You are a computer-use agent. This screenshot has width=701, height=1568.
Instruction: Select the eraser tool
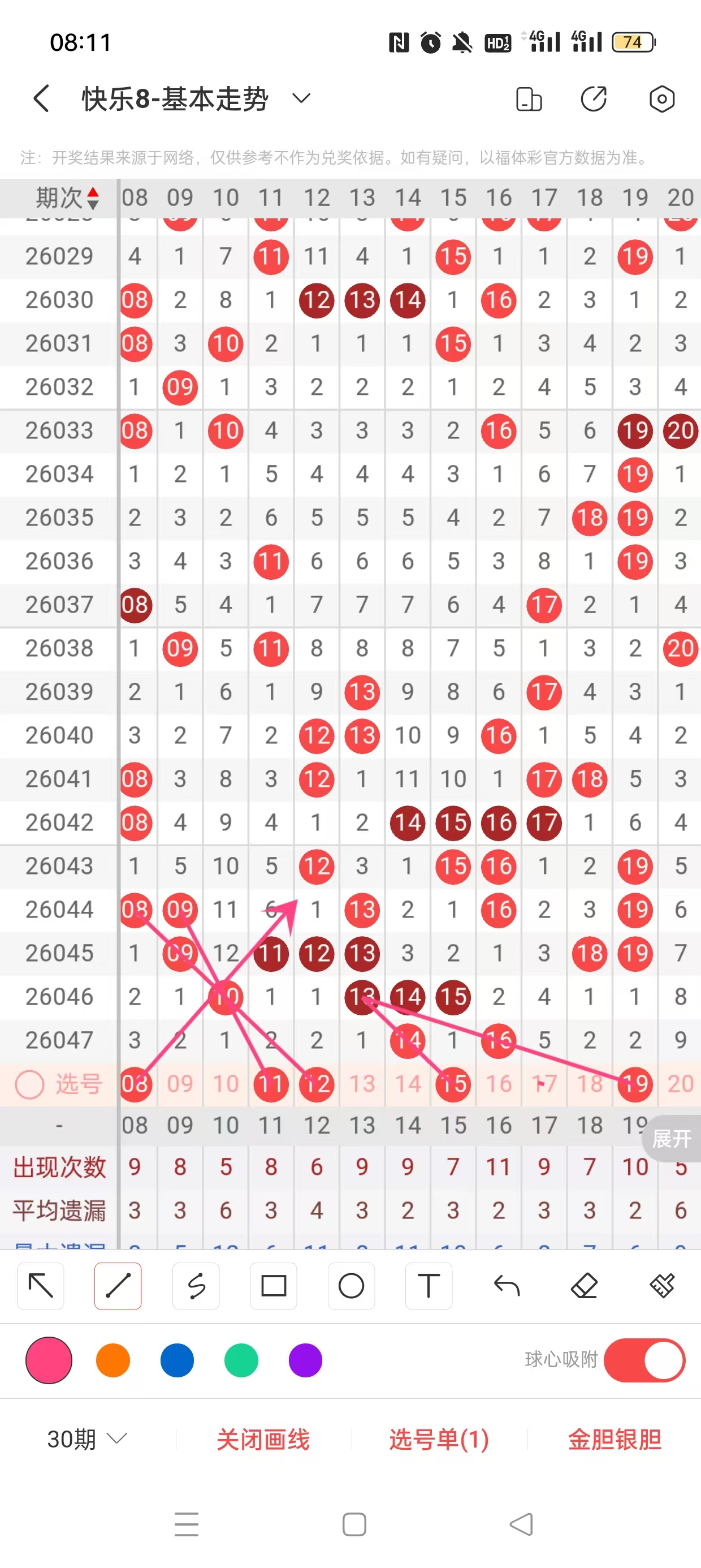pyautogui.click(x=584, y=1286)
